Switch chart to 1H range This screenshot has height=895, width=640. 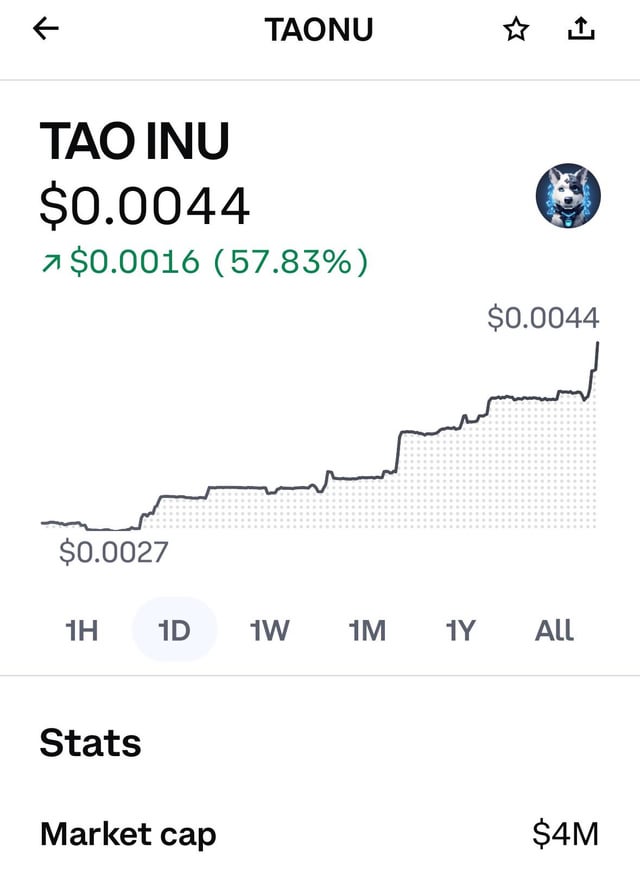(x=80, y=630)
